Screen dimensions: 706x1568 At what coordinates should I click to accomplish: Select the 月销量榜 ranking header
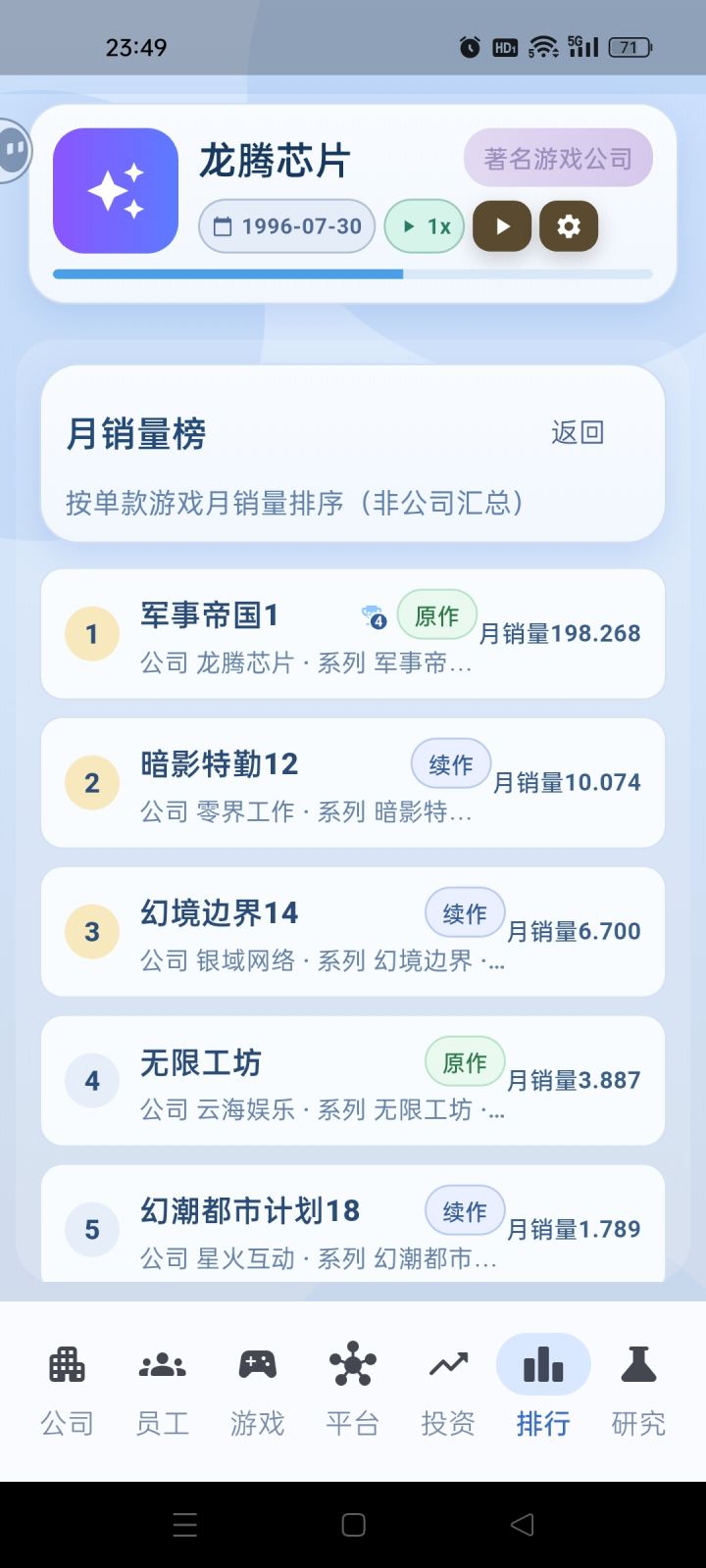(134, 433)
